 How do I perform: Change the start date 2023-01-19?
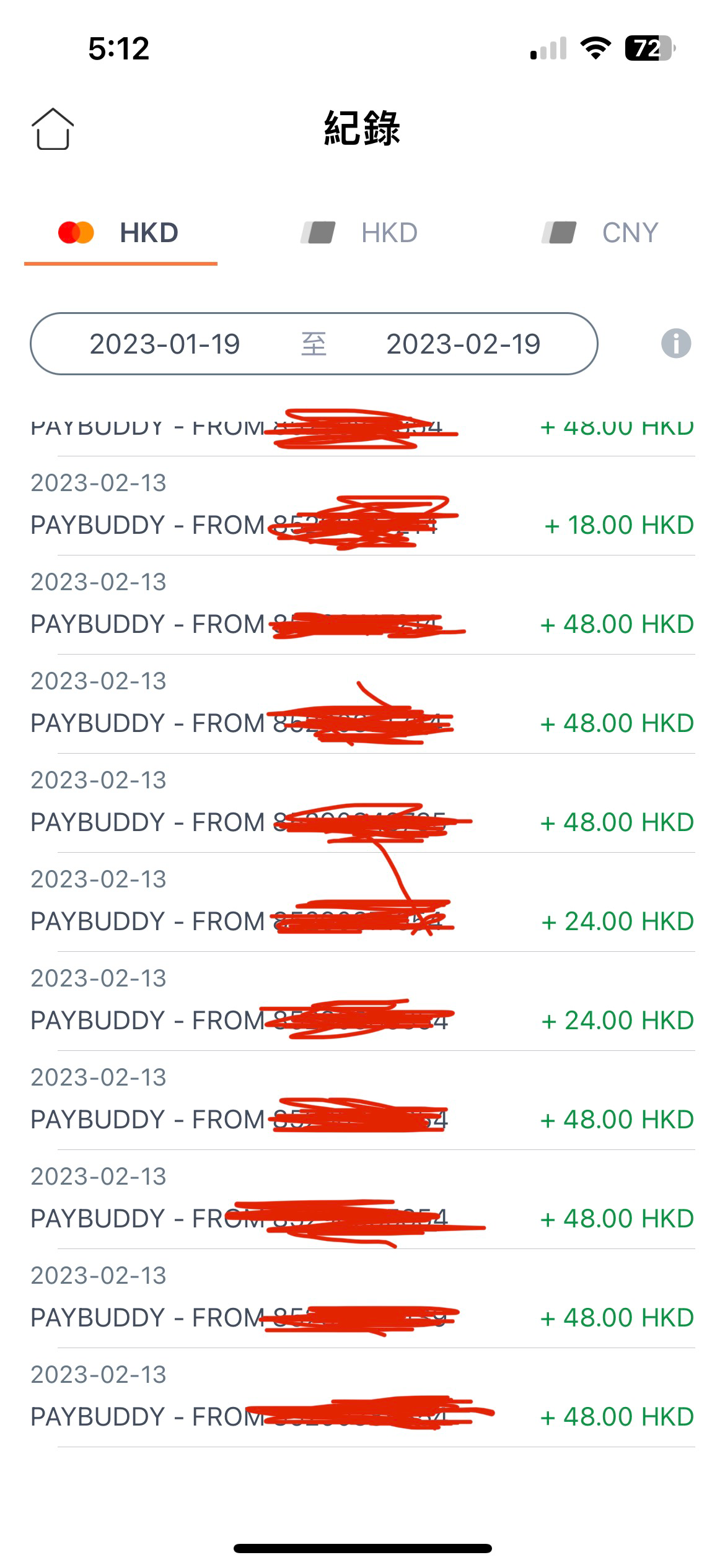tap(165, 344)
